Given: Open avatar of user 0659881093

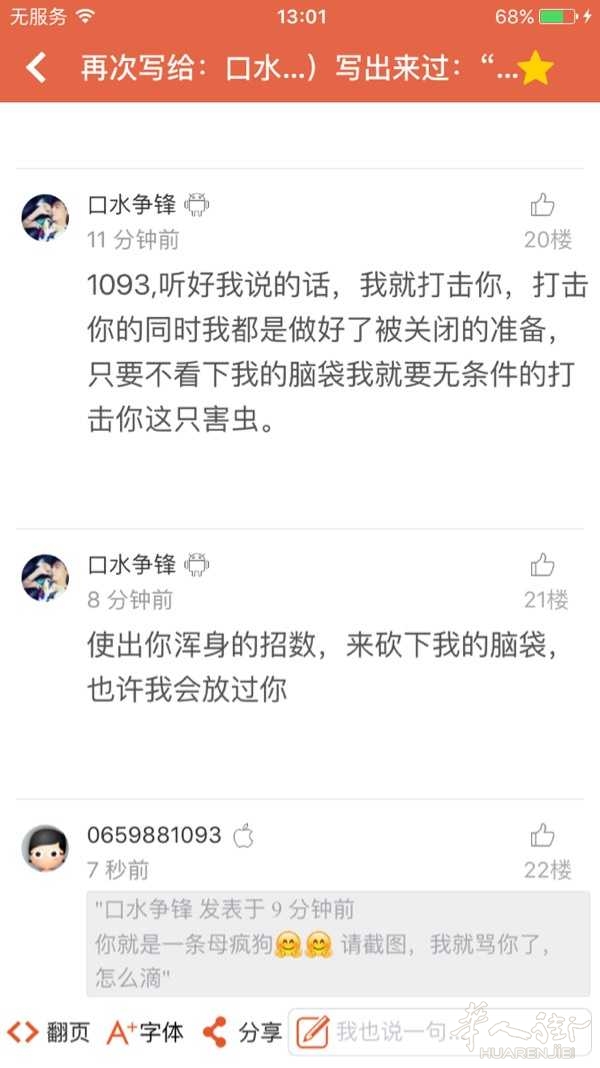Looking at the screenshot, I should tap(45, 848).
